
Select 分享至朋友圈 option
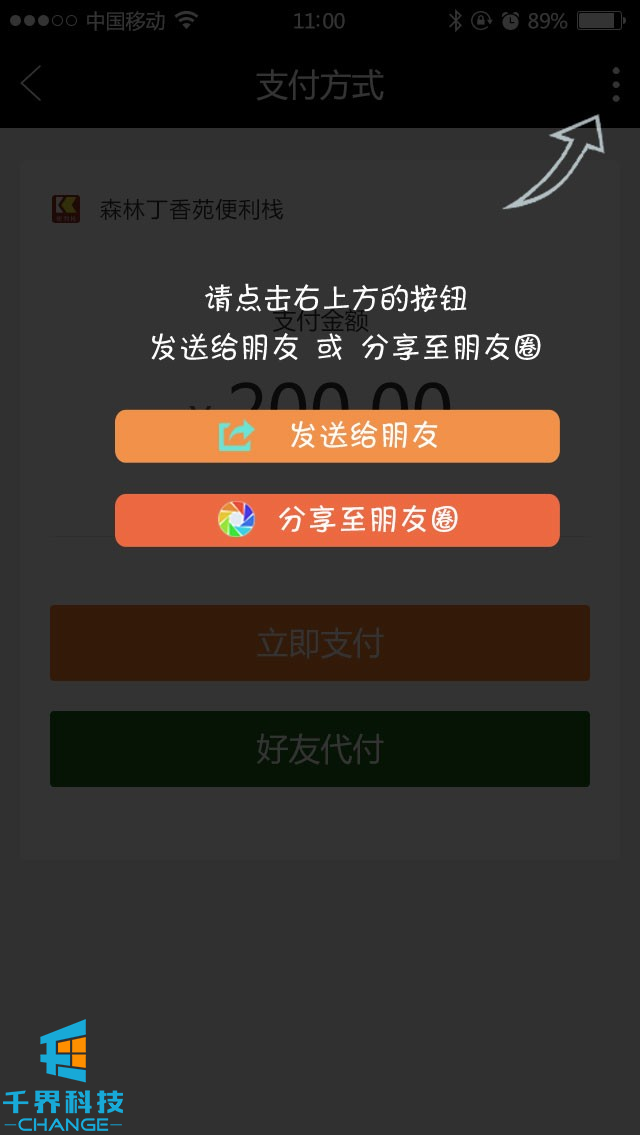pos(337,520)
